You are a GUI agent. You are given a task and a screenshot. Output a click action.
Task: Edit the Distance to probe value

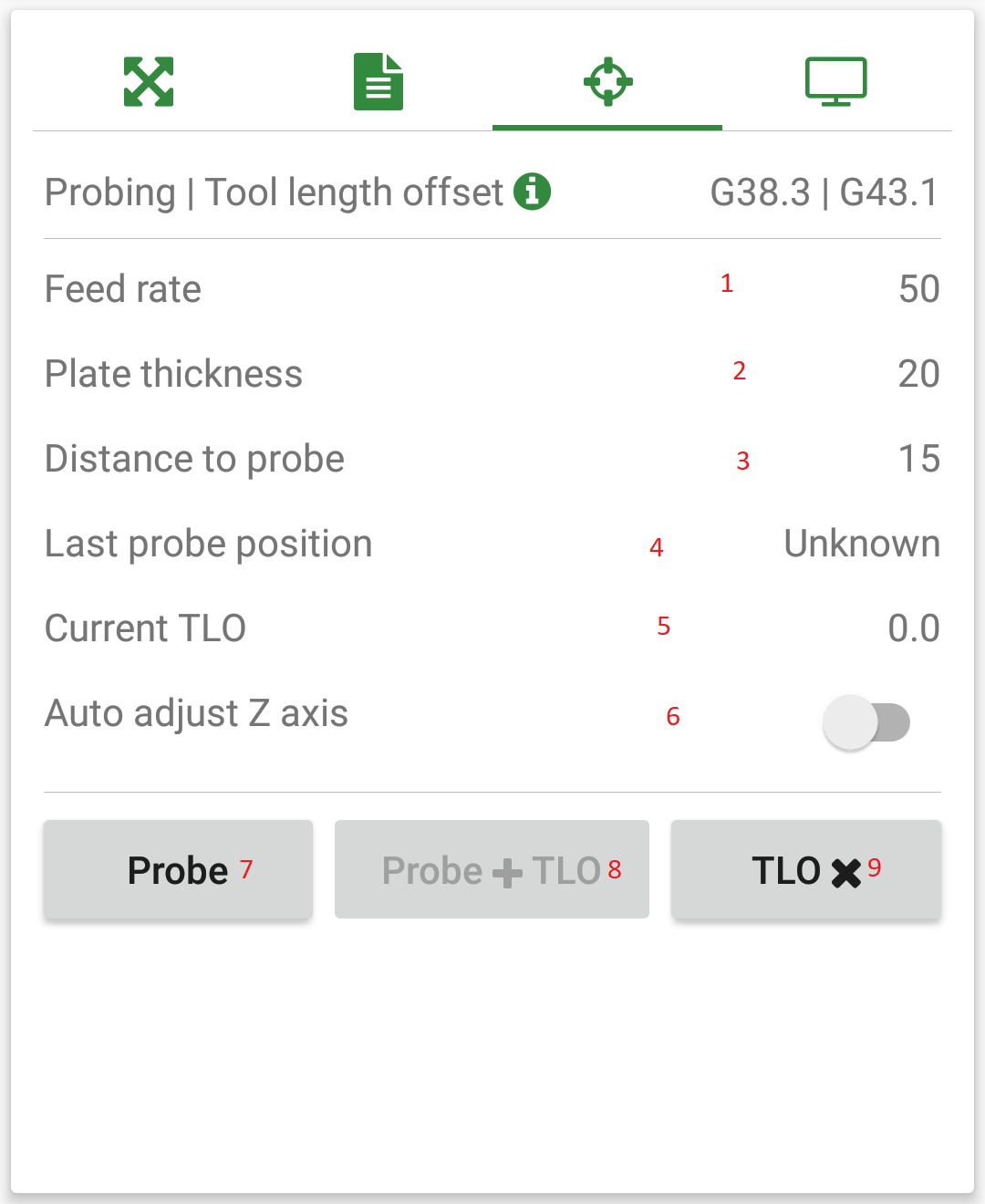918,459
